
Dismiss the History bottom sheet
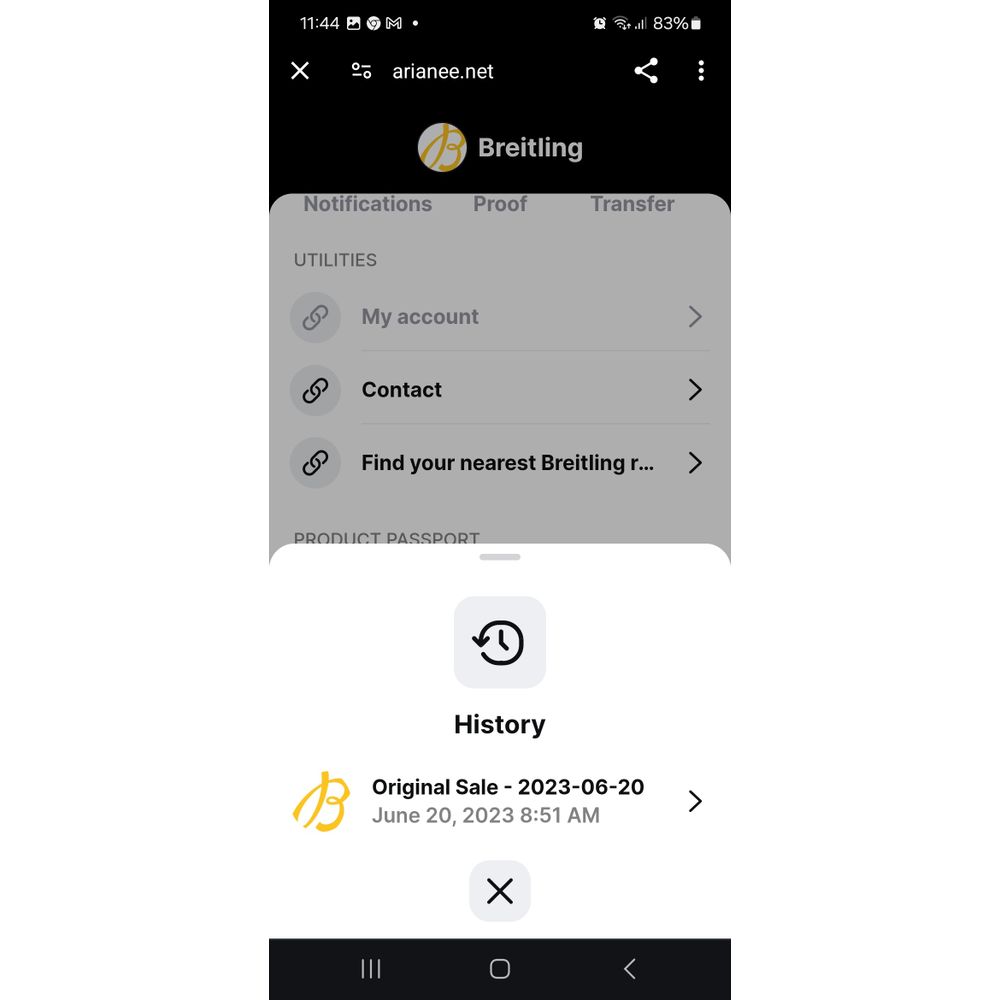point(500,891)
